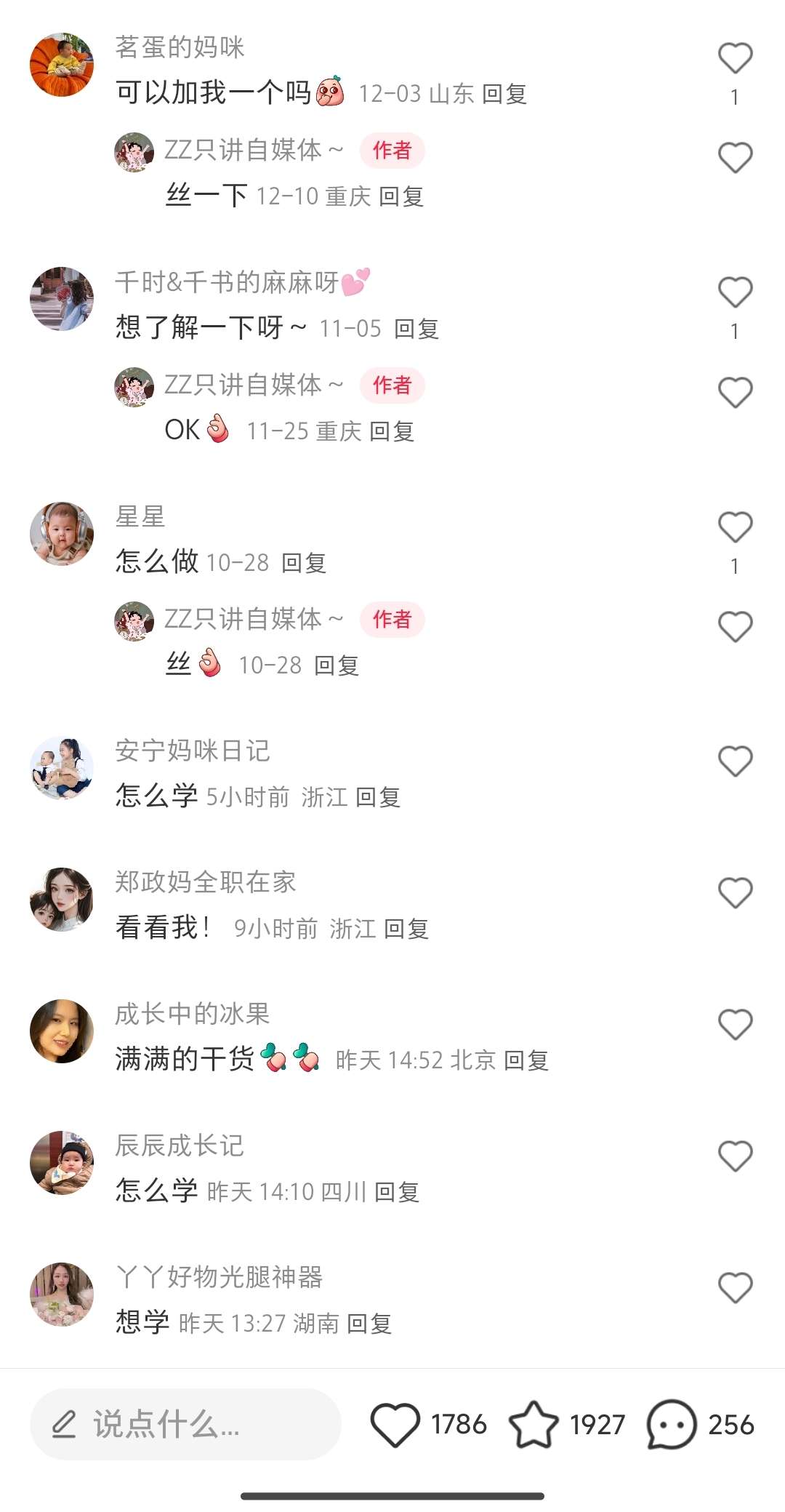The width and height of the screenshot is (785, 1512).
Task: Like the author's reply '丝一下'
Action: [x=735, y=158]
